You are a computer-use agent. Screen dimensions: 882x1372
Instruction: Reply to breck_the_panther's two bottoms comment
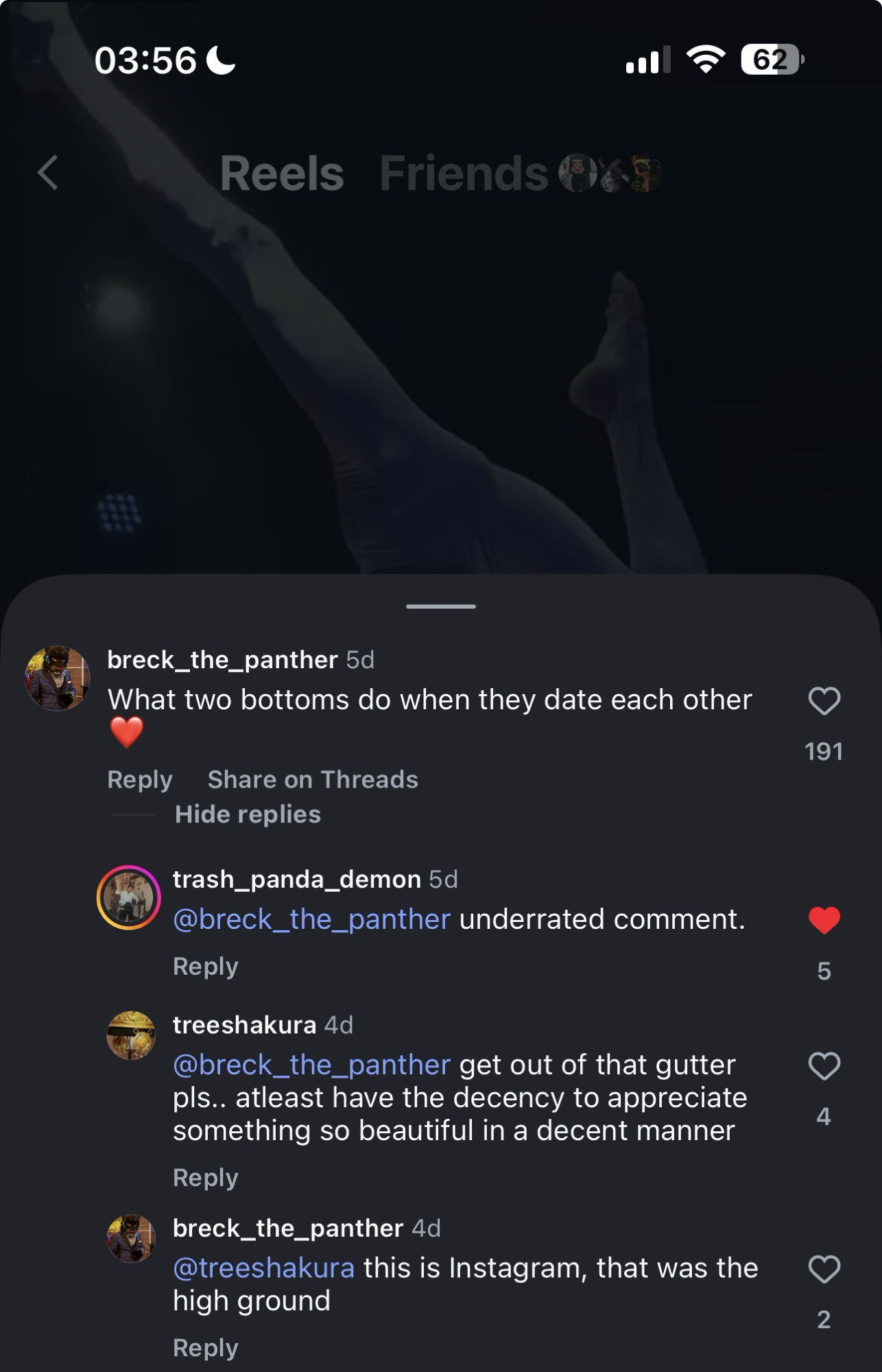tap(140, 780)
